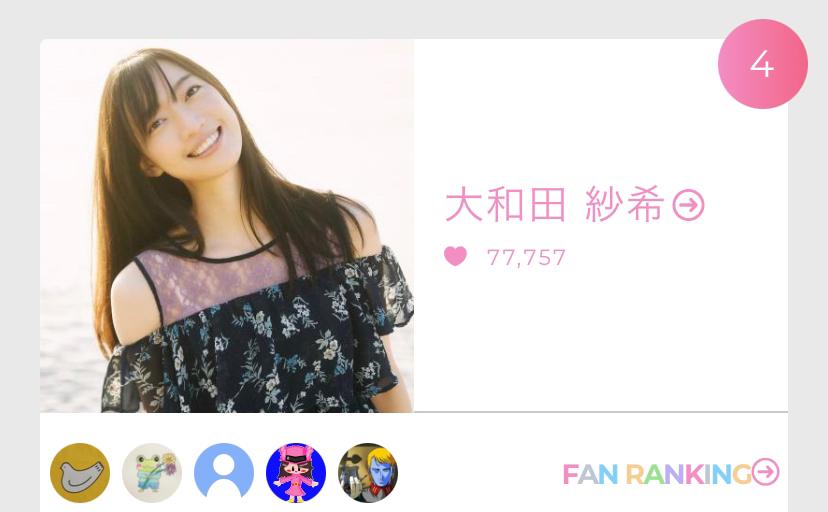View the fan with the pink character avatar
Screen dimensions: 828x512
pos(296,473)
